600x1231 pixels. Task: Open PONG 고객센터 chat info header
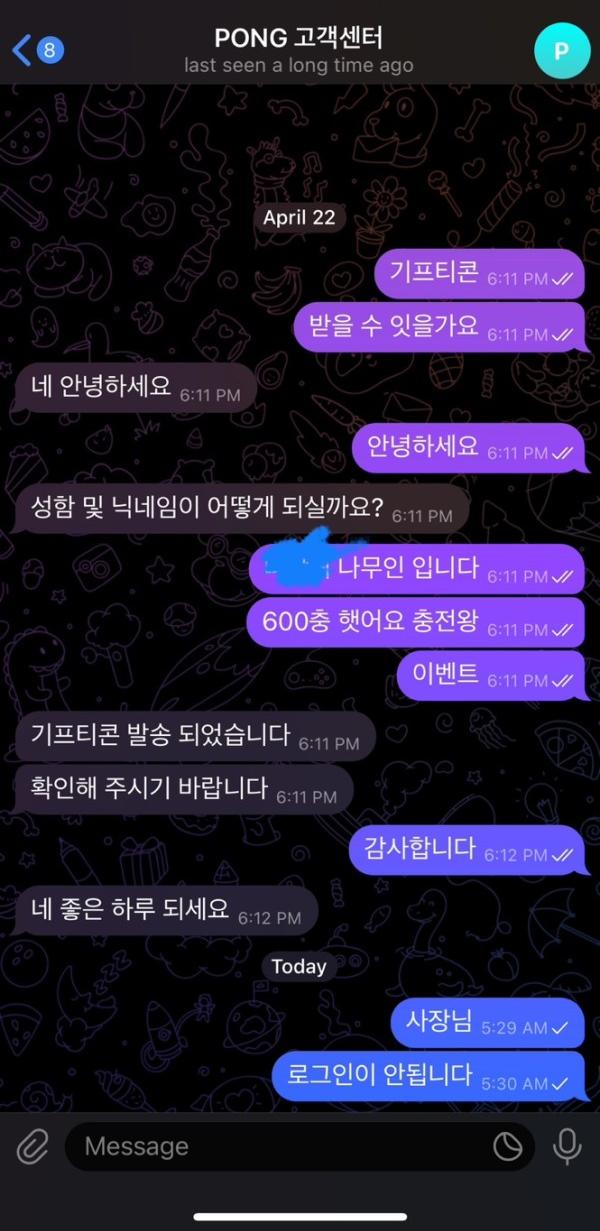[x=298, y=50]
